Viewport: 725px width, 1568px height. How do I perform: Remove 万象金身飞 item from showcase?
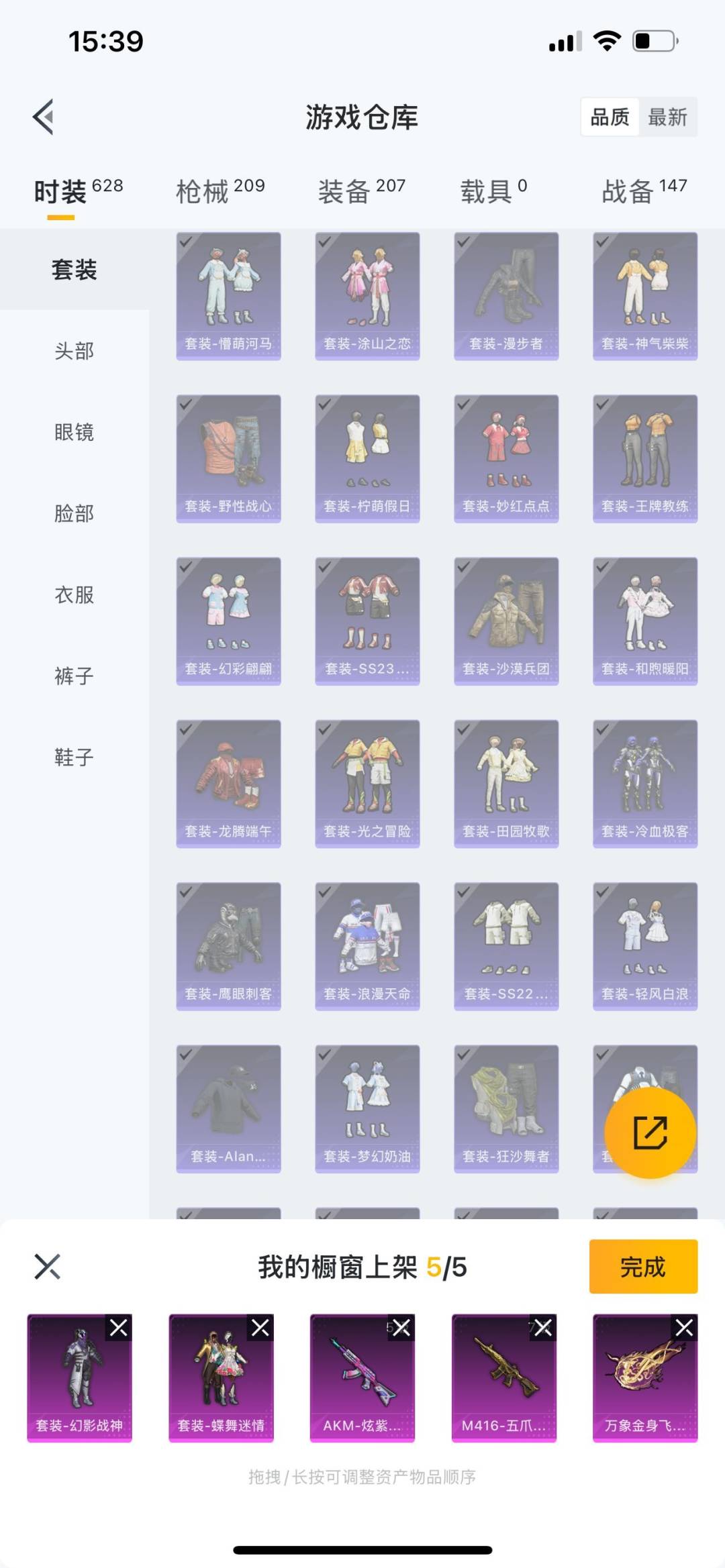tap(684, 1328)
